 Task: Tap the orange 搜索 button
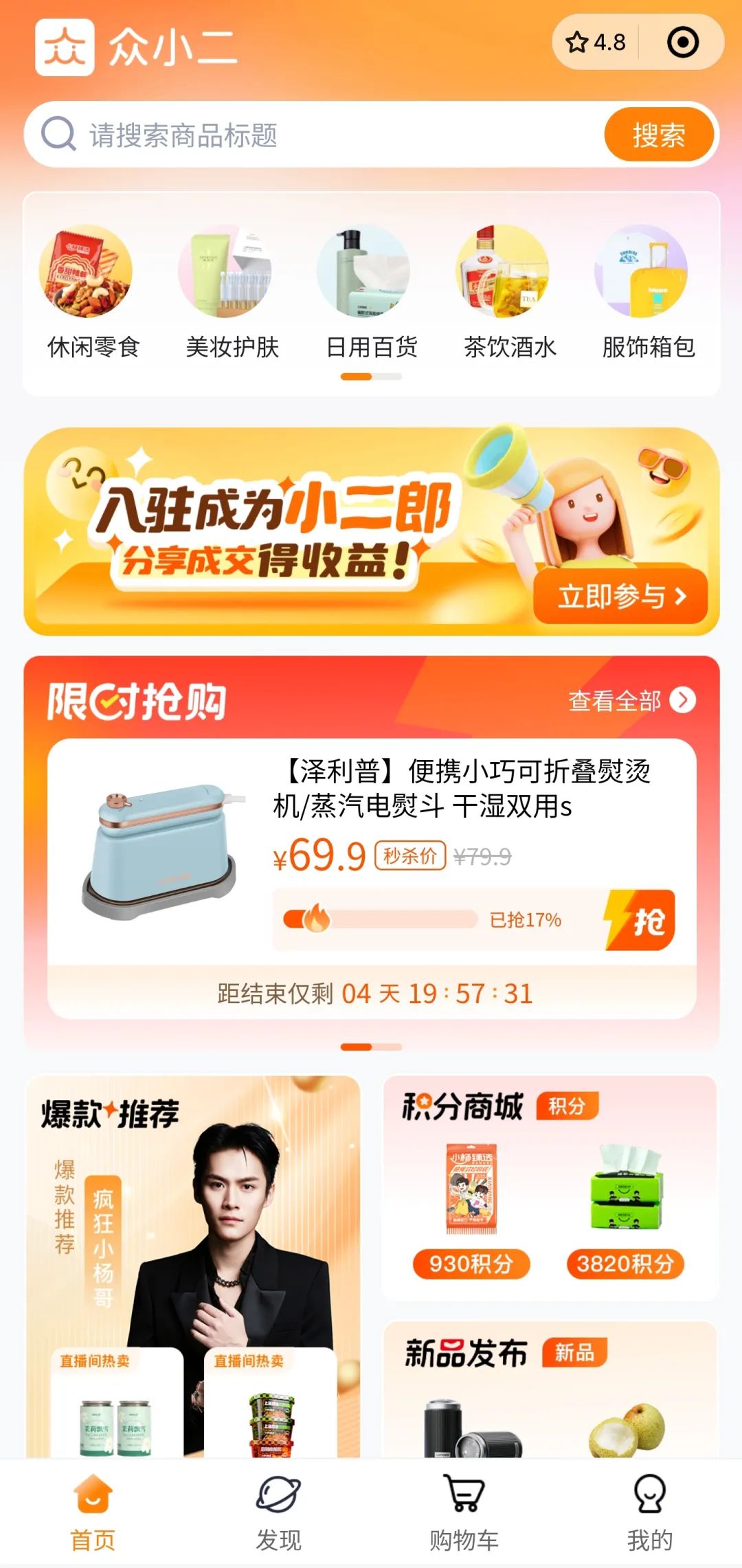click(658, 135)
